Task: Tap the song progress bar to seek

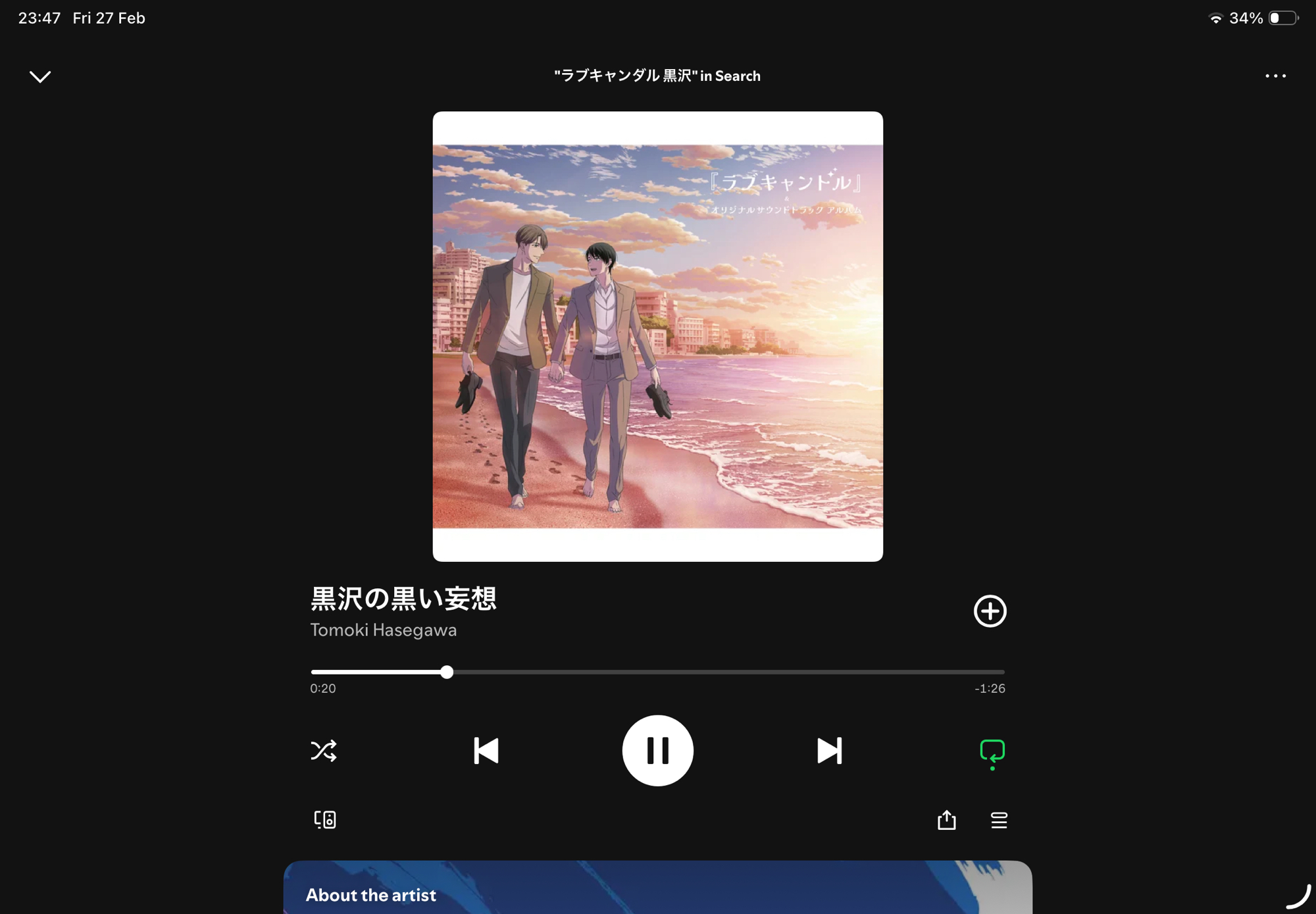Action: [658, 672]
